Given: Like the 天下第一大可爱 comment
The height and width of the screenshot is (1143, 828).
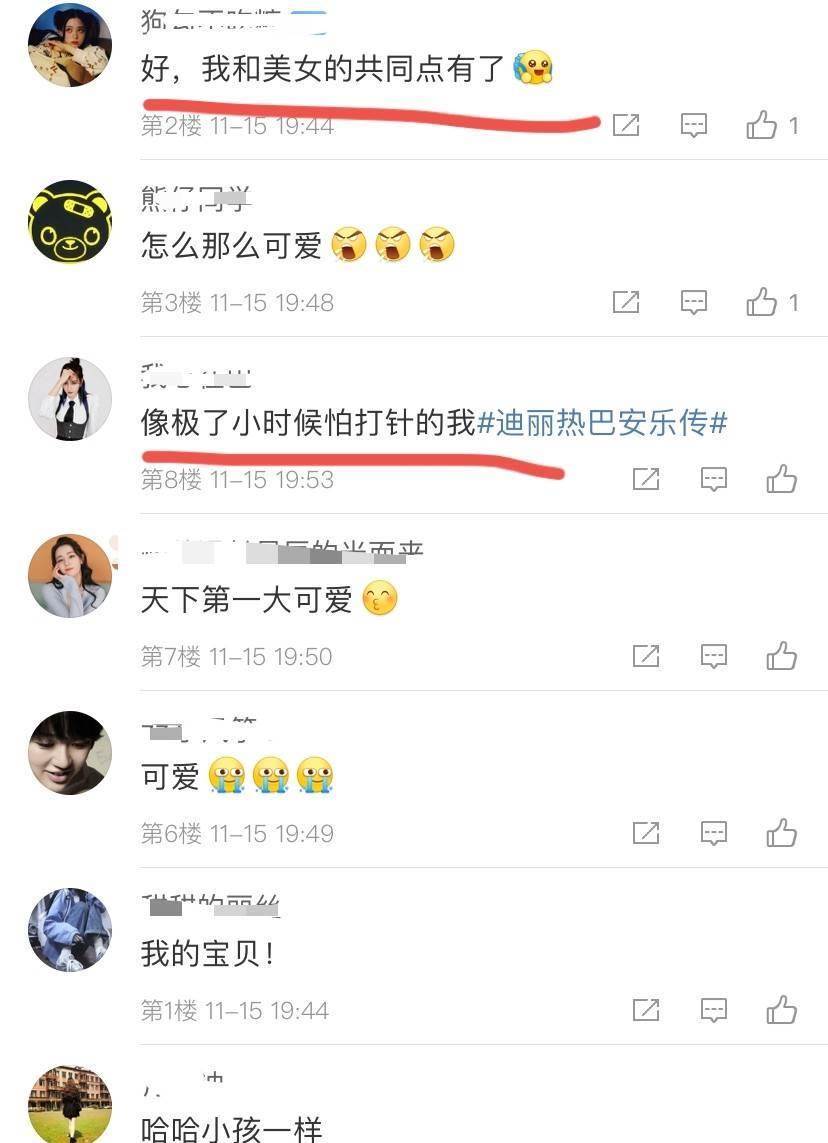Looking at the screenshot, I should point(782,656).
